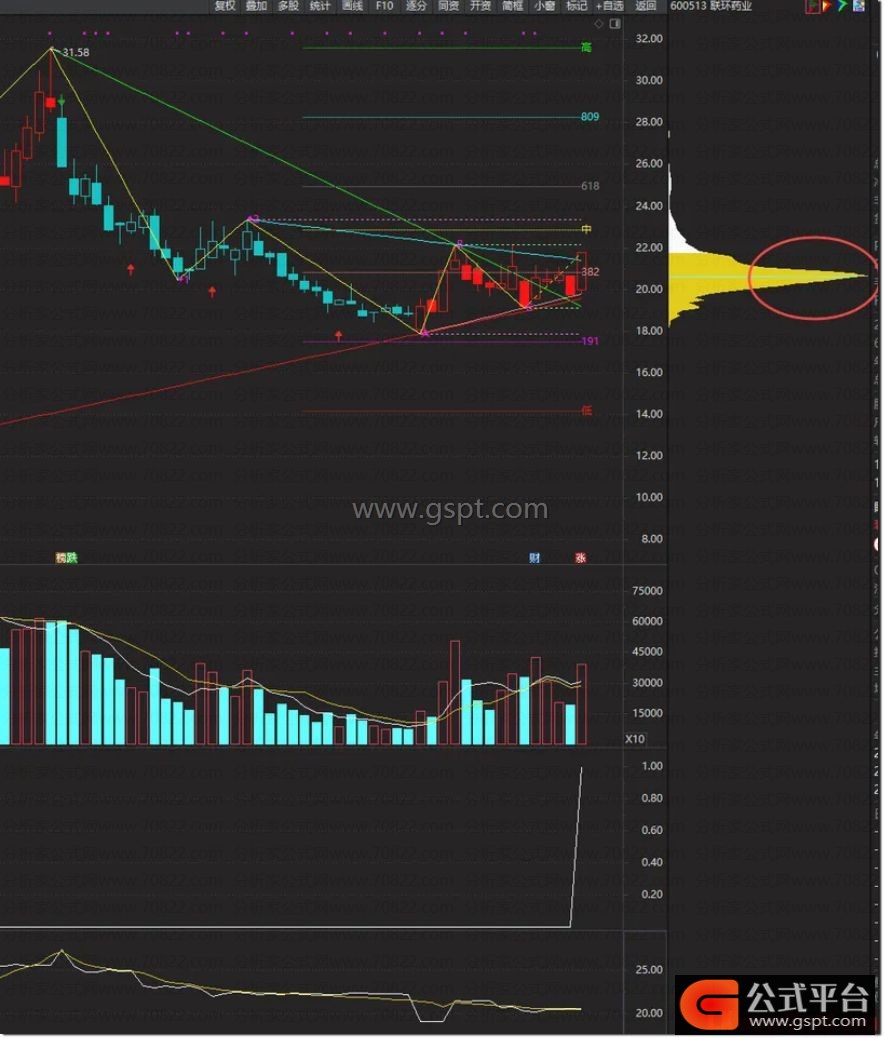
Task: Tap 返回 to go back
Action: pyautogui.click(x=646, y=6)
